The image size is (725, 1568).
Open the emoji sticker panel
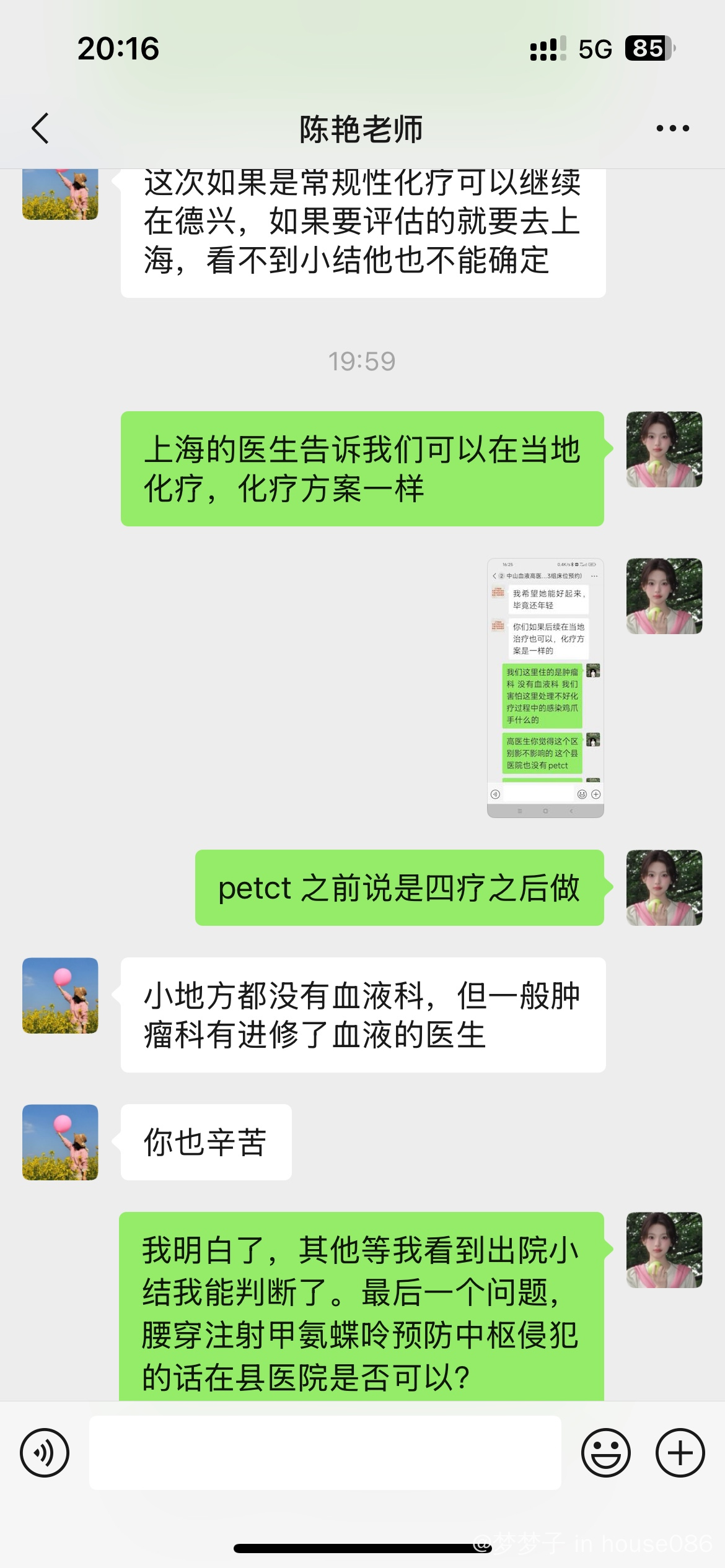point(605,1452)
